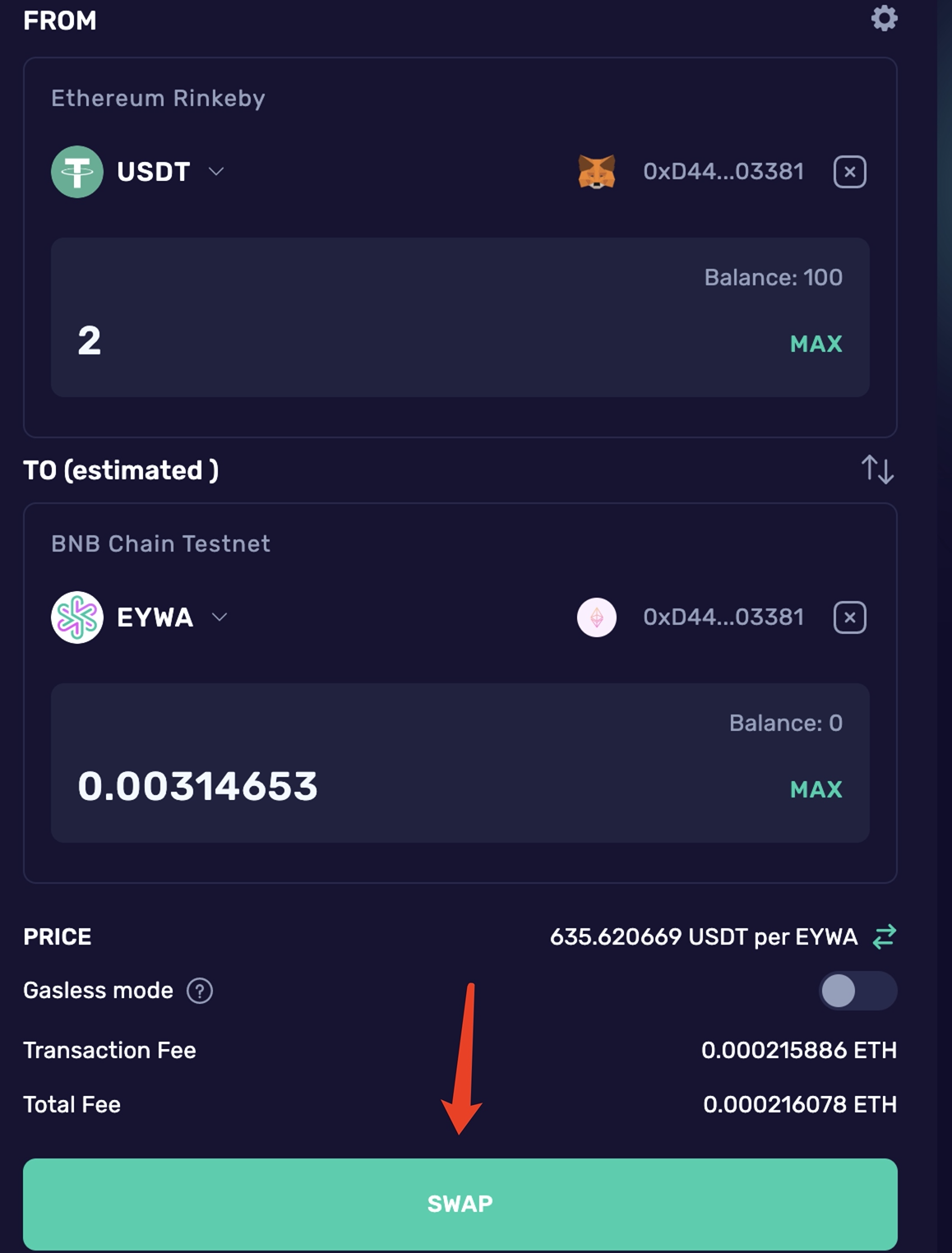Invert the USDT per EYWA price
The image size is (952, 1253).
click(x=884, y=936)
